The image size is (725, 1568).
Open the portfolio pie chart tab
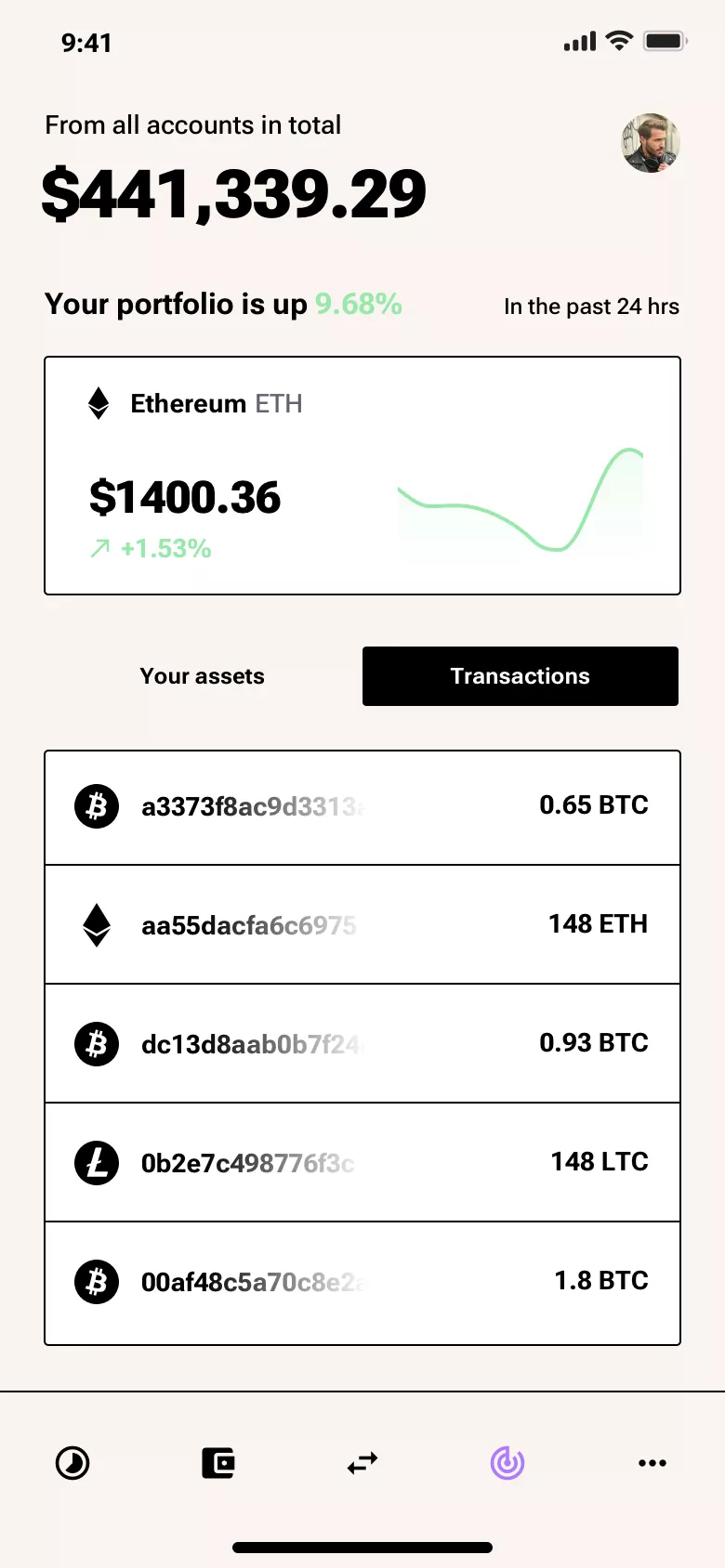(x=73, y=1463)
